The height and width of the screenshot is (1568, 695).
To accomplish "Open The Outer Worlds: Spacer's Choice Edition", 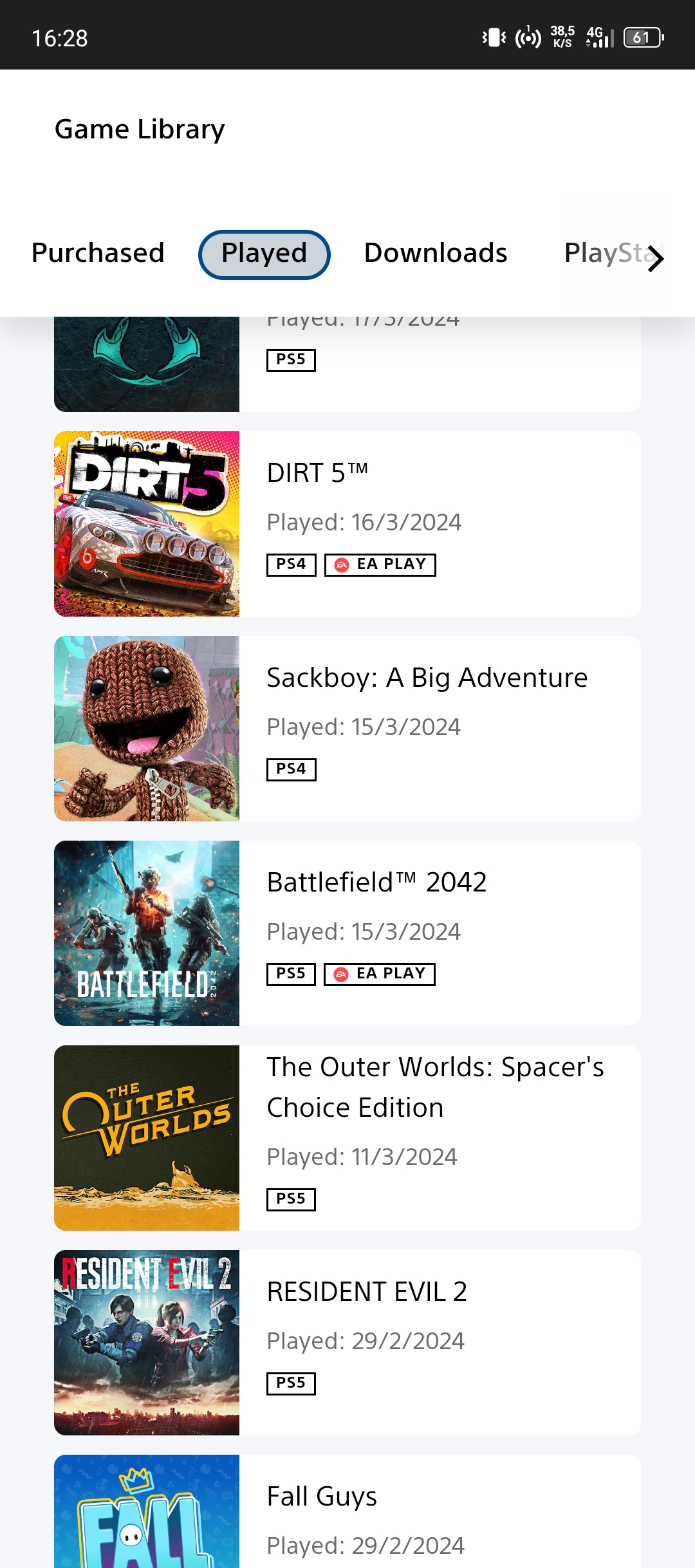I will point(347,1138).
